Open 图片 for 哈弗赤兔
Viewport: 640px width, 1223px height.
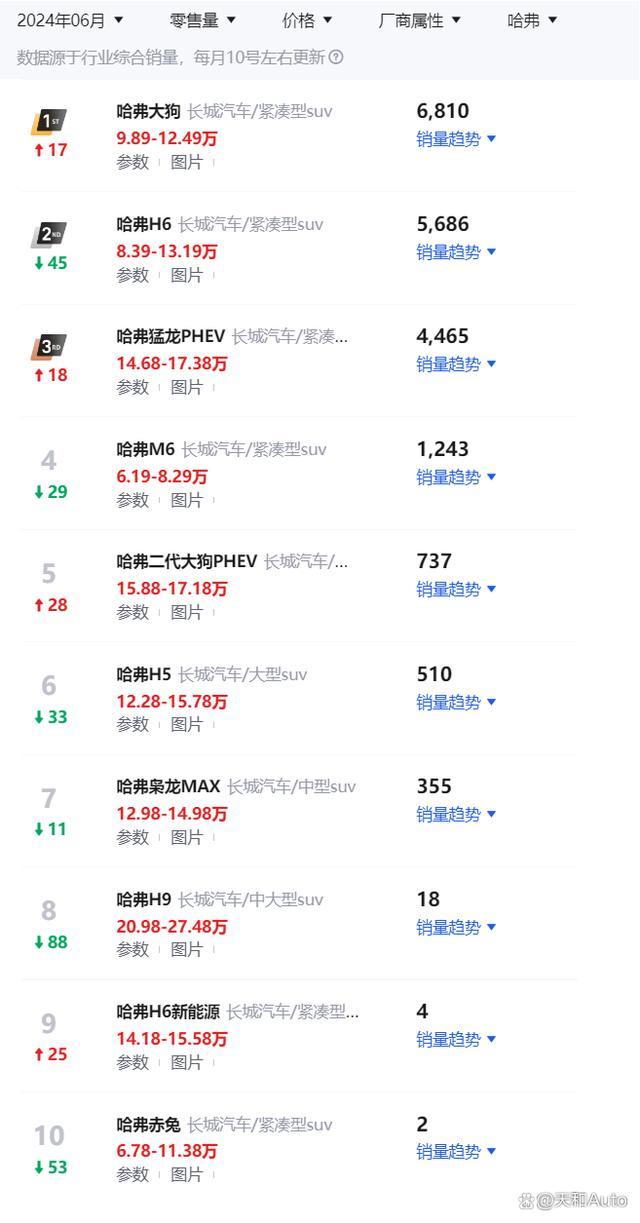(x=186, y=1174)
